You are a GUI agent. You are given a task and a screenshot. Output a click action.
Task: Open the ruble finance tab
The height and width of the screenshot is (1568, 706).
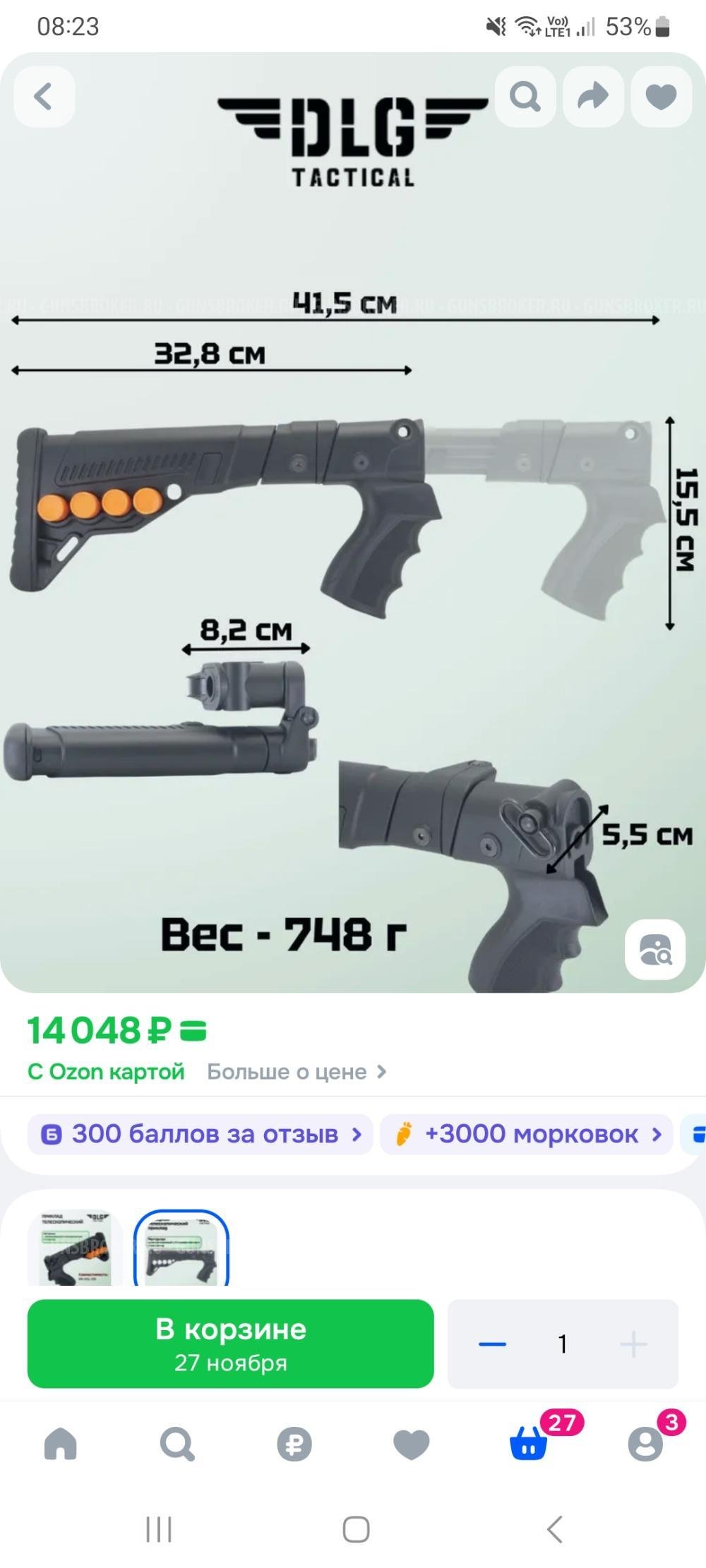click(294, 1444)
